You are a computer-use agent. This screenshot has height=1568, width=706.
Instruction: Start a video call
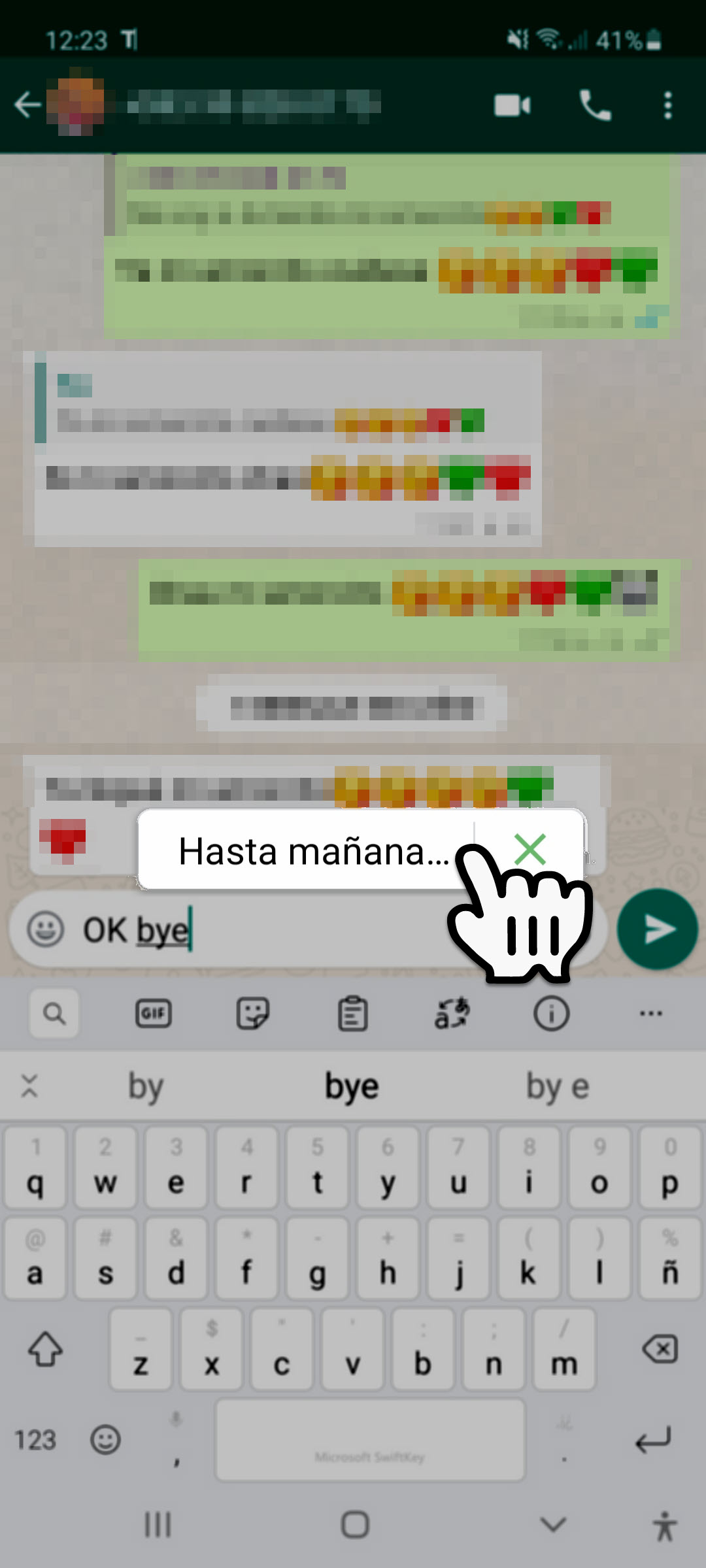(513, 105)
